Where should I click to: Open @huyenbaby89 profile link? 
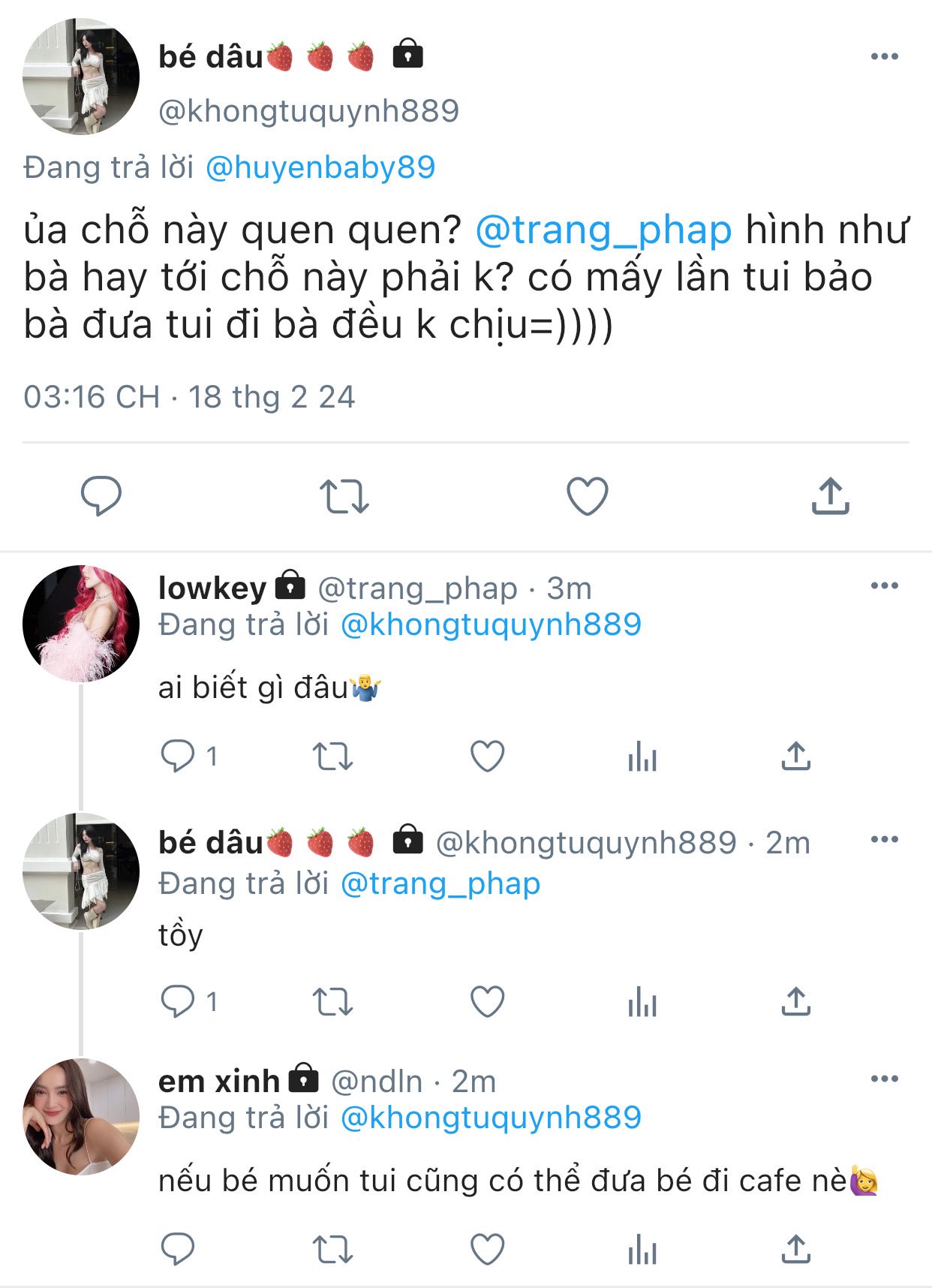point(320,167)
